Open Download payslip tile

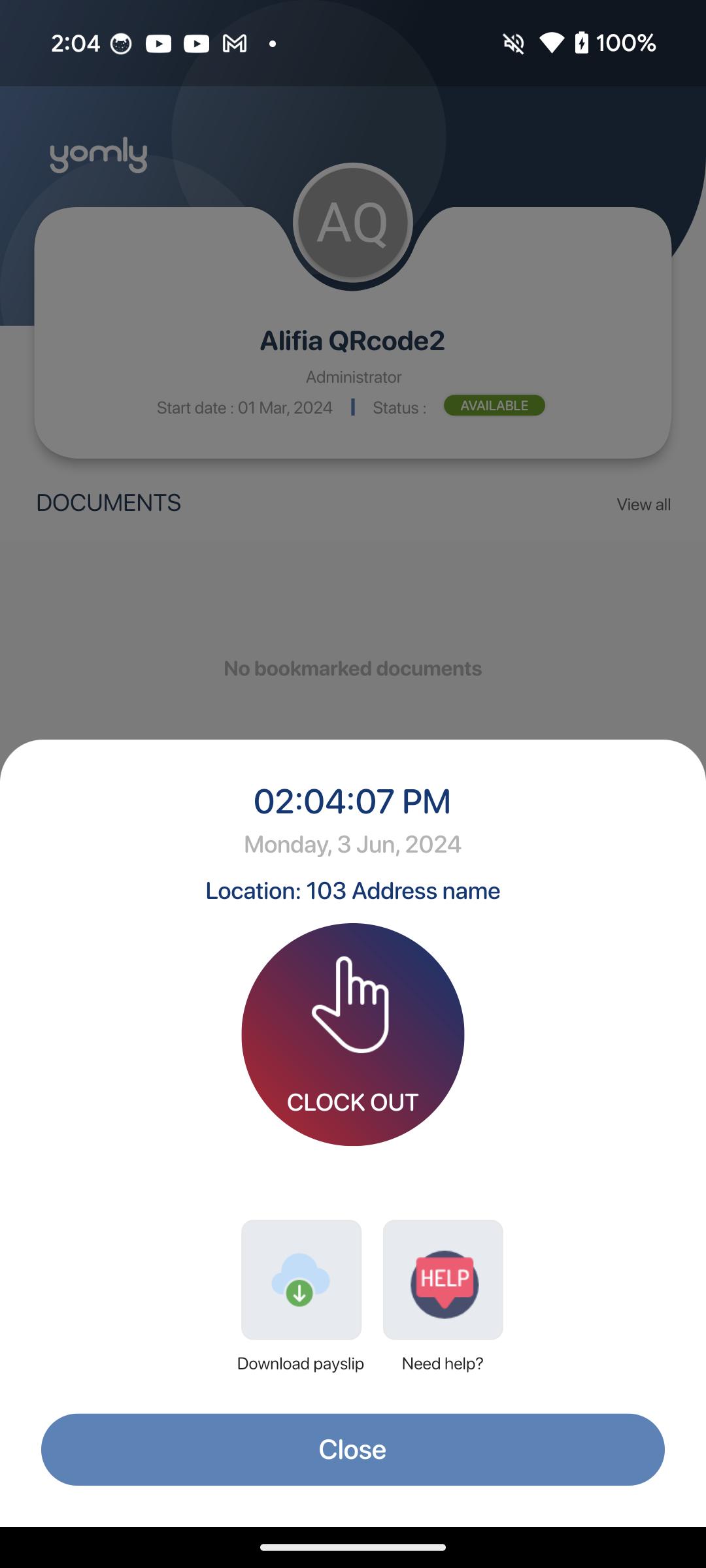point(301,1279)
